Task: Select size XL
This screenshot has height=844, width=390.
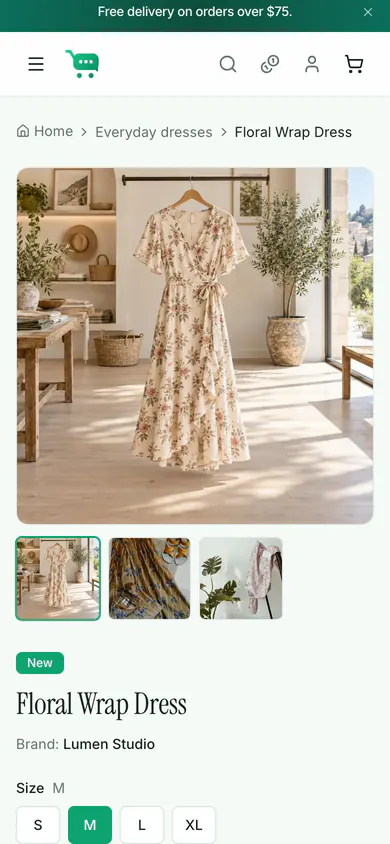Action: tap(194, 825)
